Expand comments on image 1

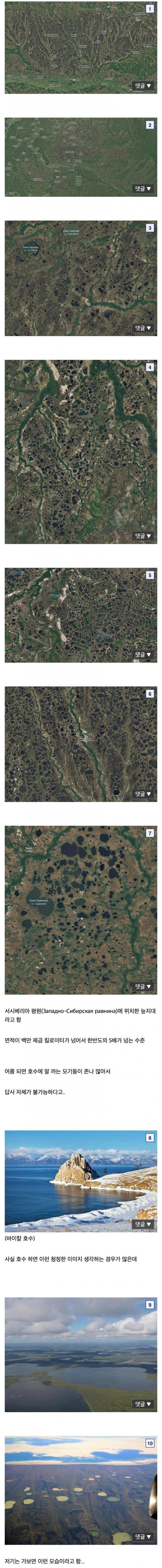pos(144,86)
